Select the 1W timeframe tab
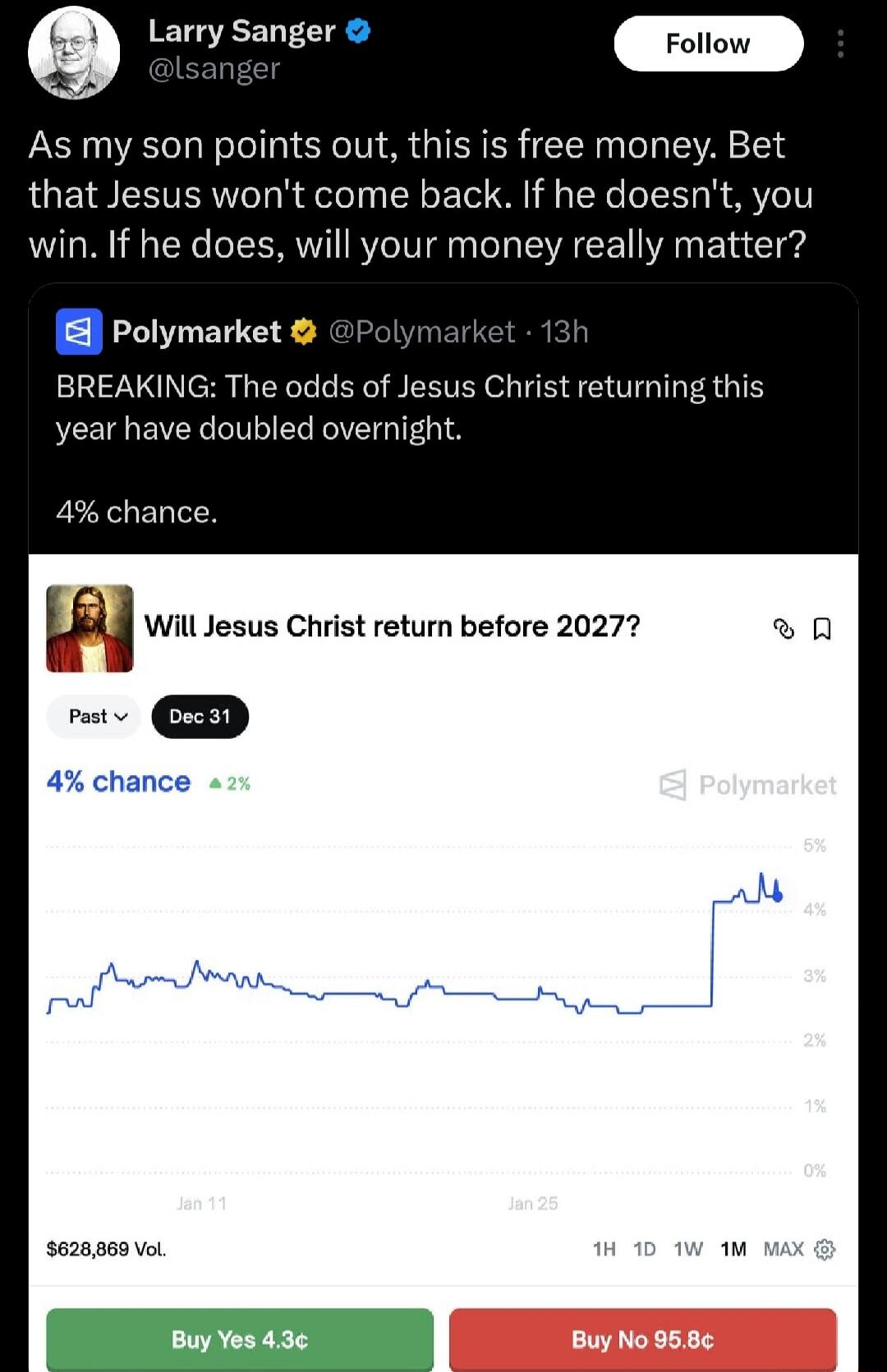Image resolution: width=887 pixels, height=1372 pixels. (x=688, y=1249)
